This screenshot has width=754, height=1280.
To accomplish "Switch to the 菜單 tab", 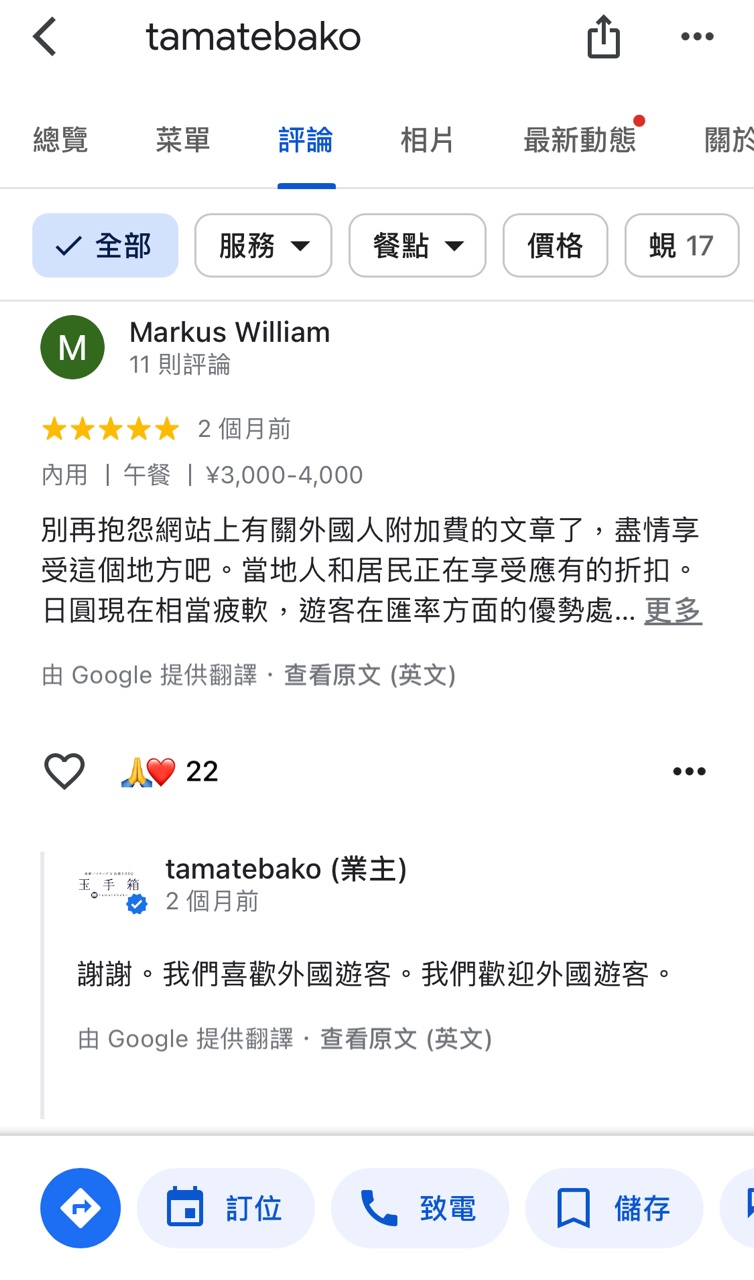I will 183,140.
